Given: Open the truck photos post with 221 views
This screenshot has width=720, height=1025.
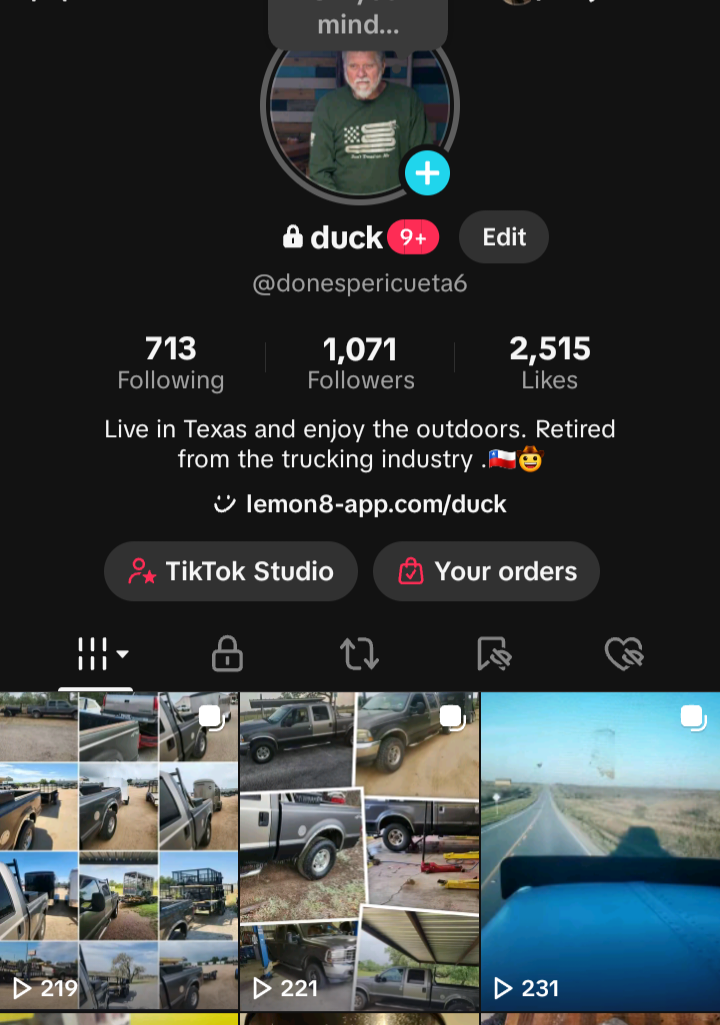Looking at the screenshot, I should [x=359, y=850].
